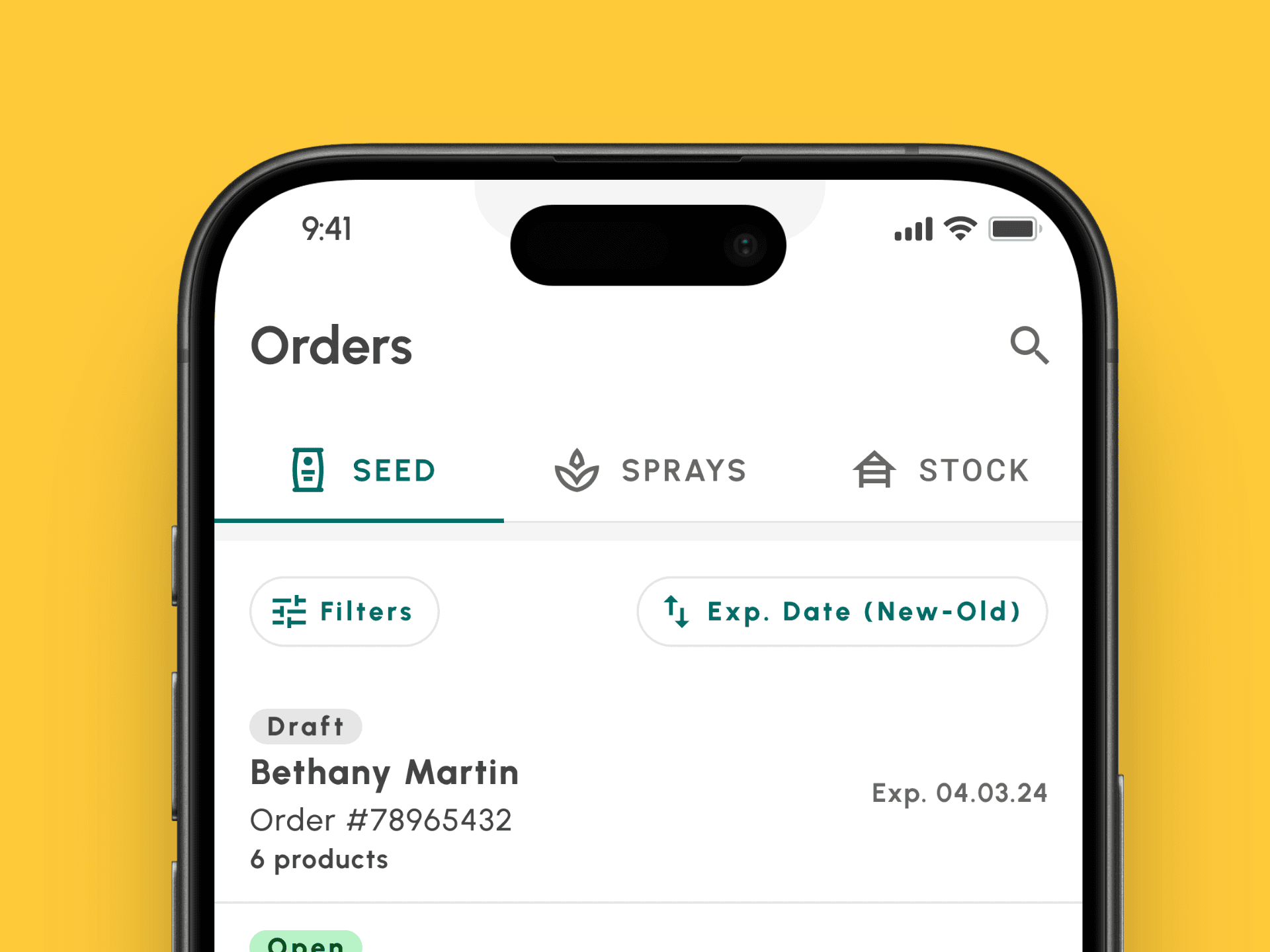This screenshot has height=952, width=1270.
Task: Open the Filters options
Action: pyautogui.click(x=344, y=612)
